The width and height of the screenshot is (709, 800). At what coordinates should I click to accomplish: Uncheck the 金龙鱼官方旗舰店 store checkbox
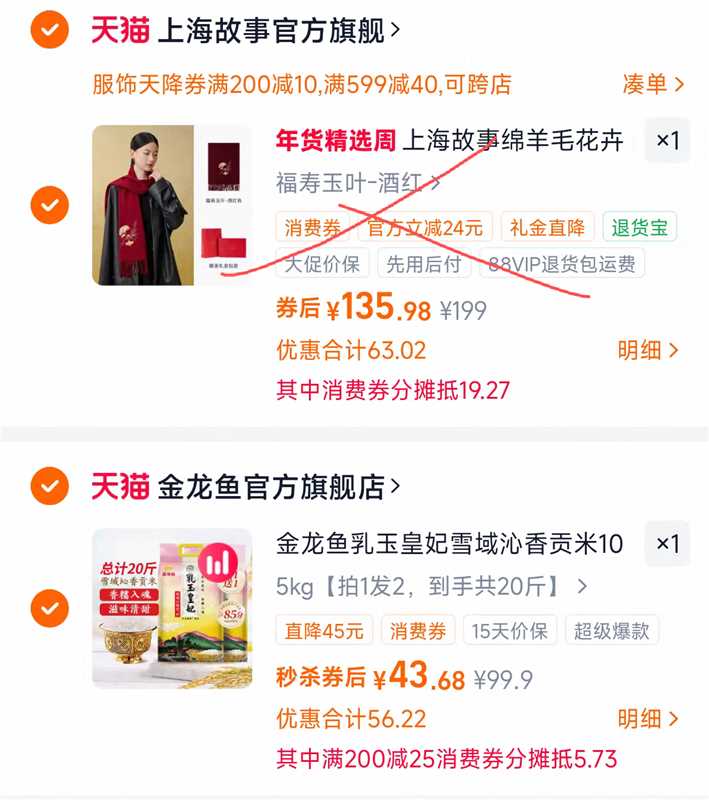(49, 487)
